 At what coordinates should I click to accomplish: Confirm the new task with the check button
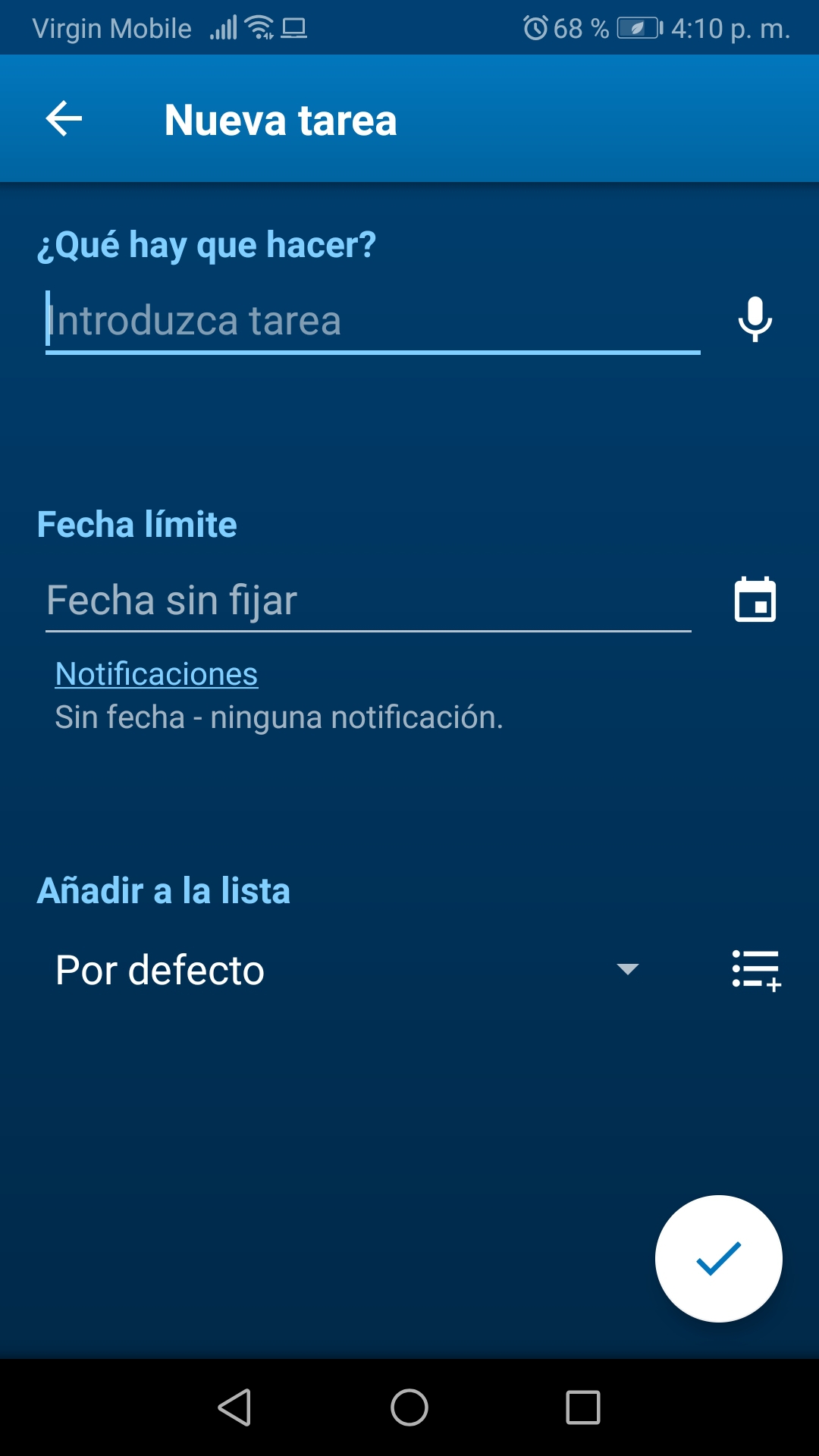click(x=717, y=1257)
